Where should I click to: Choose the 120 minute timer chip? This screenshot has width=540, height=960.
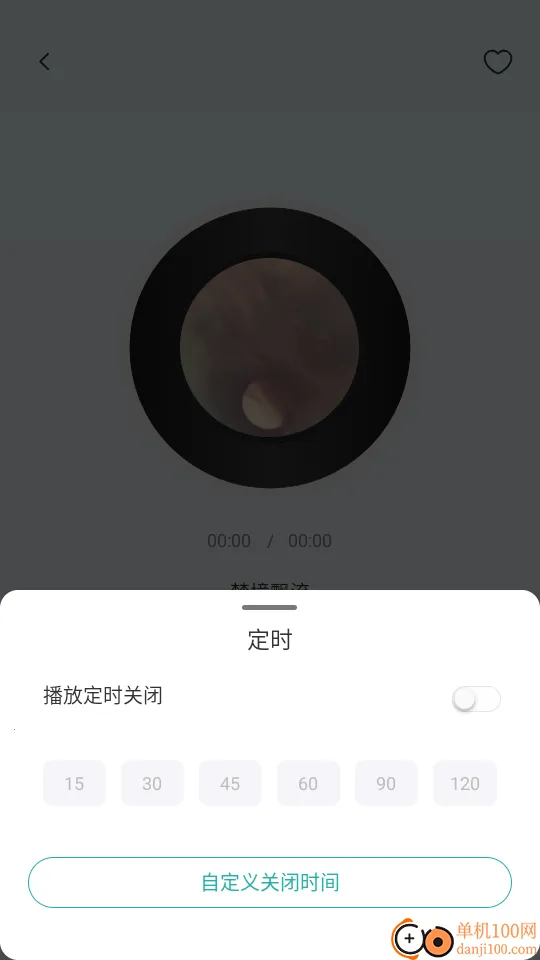click(x=465, y=783)
